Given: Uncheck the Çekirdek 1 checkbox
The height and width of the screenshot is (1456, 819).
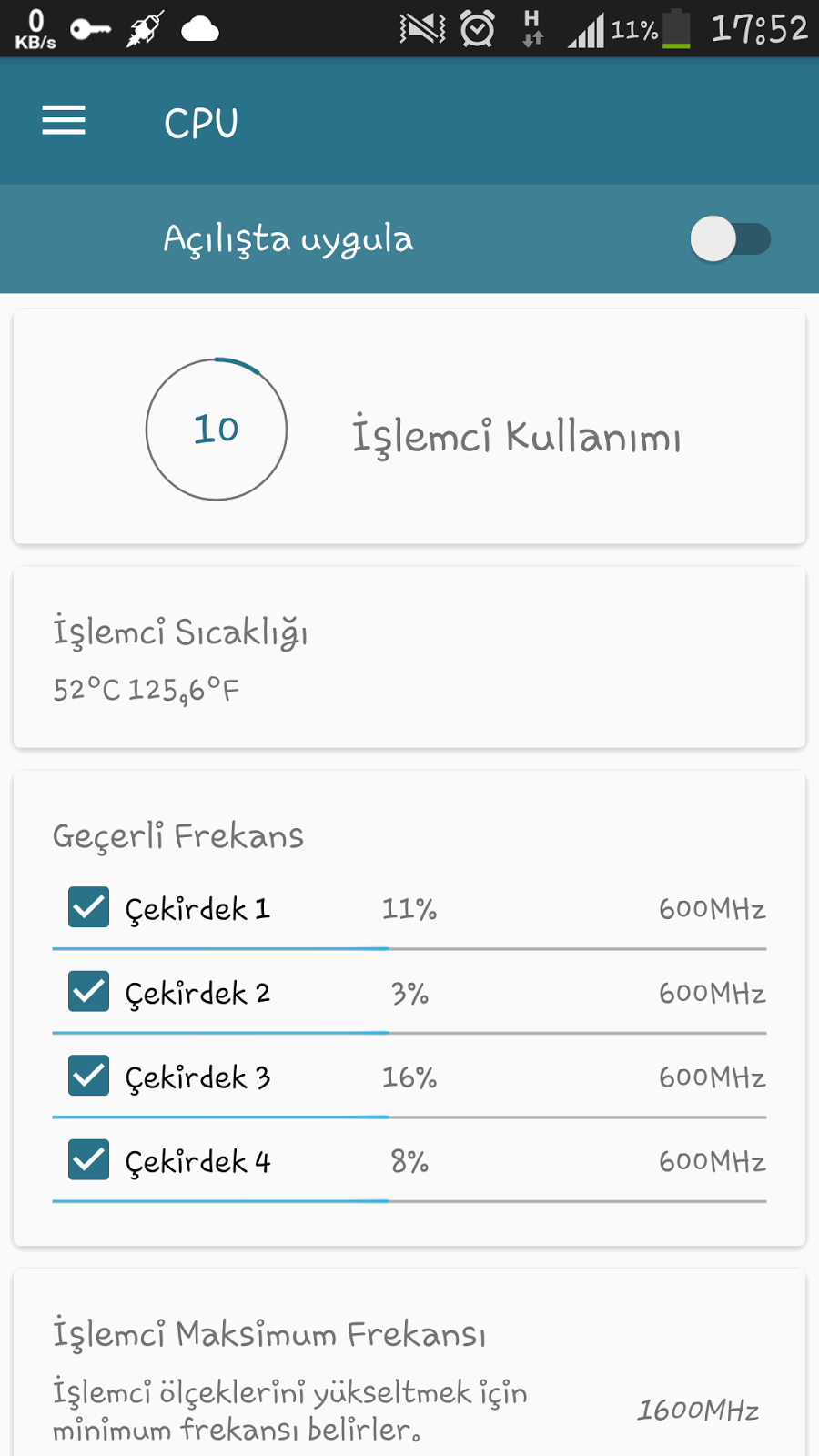Looking at the screenshot, I should click(89, 907).
